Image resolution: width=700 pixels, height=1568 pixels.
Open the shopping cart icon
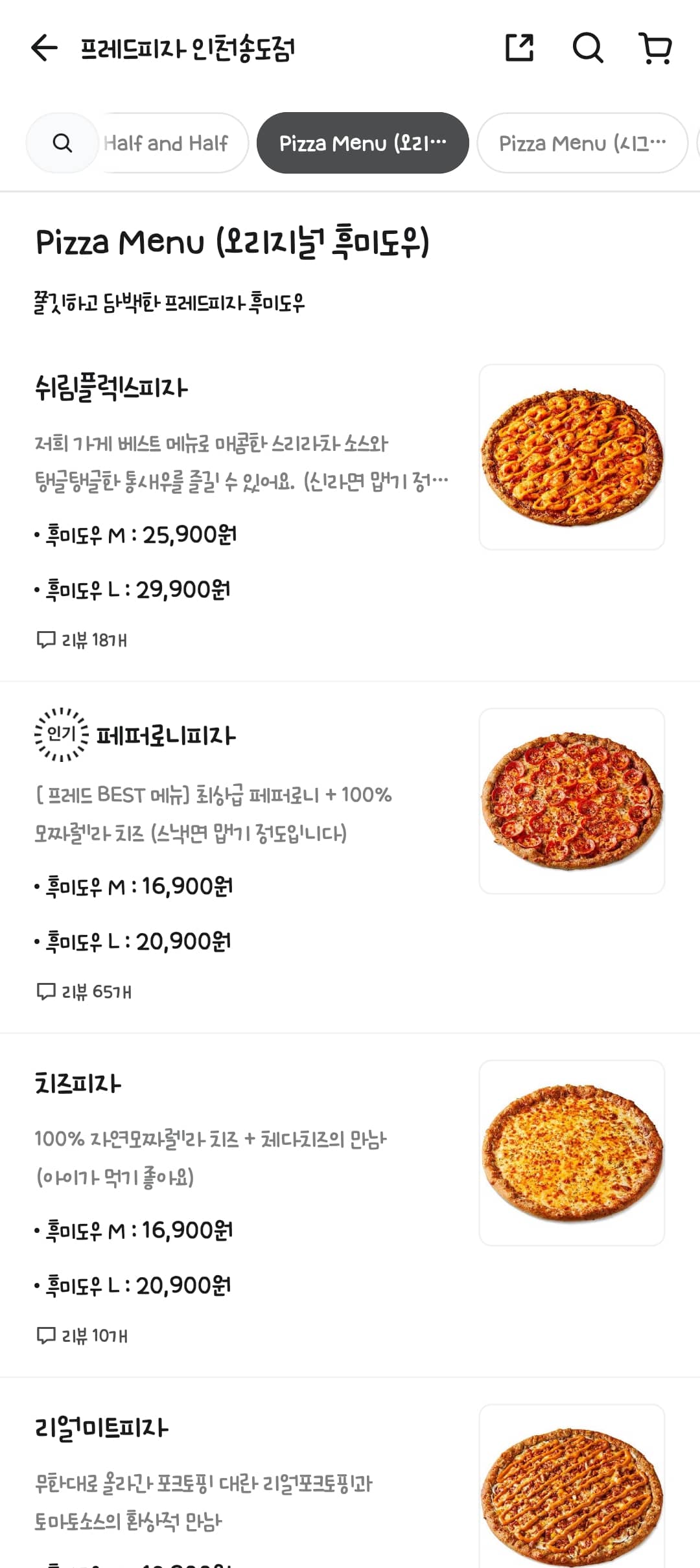[655, 47]
